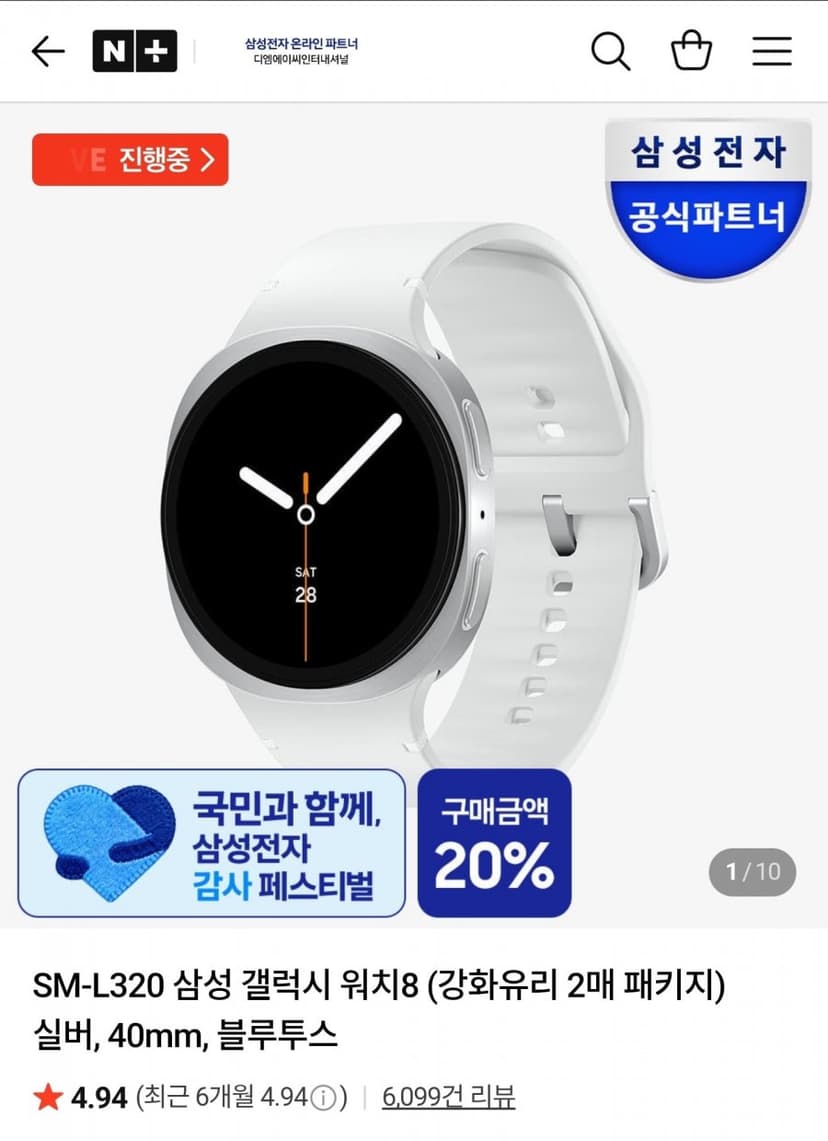Open the shopping basket

pyautogui.click(x=690, y=50)
